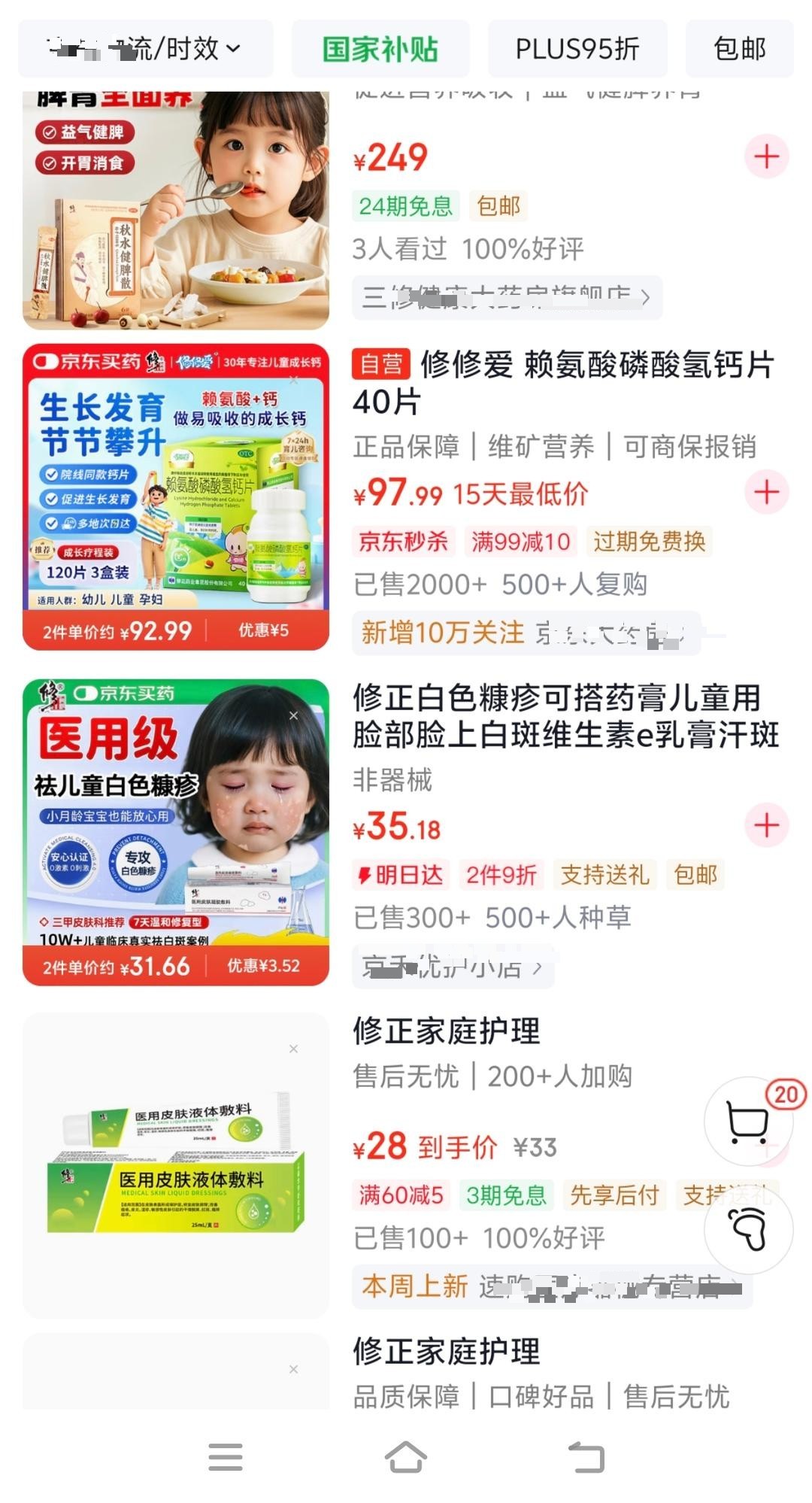The width and height of the screenshot is (812, 1503).
Task: Close the 医用级 白色糠疹 product image
Action: coord(294,715)
